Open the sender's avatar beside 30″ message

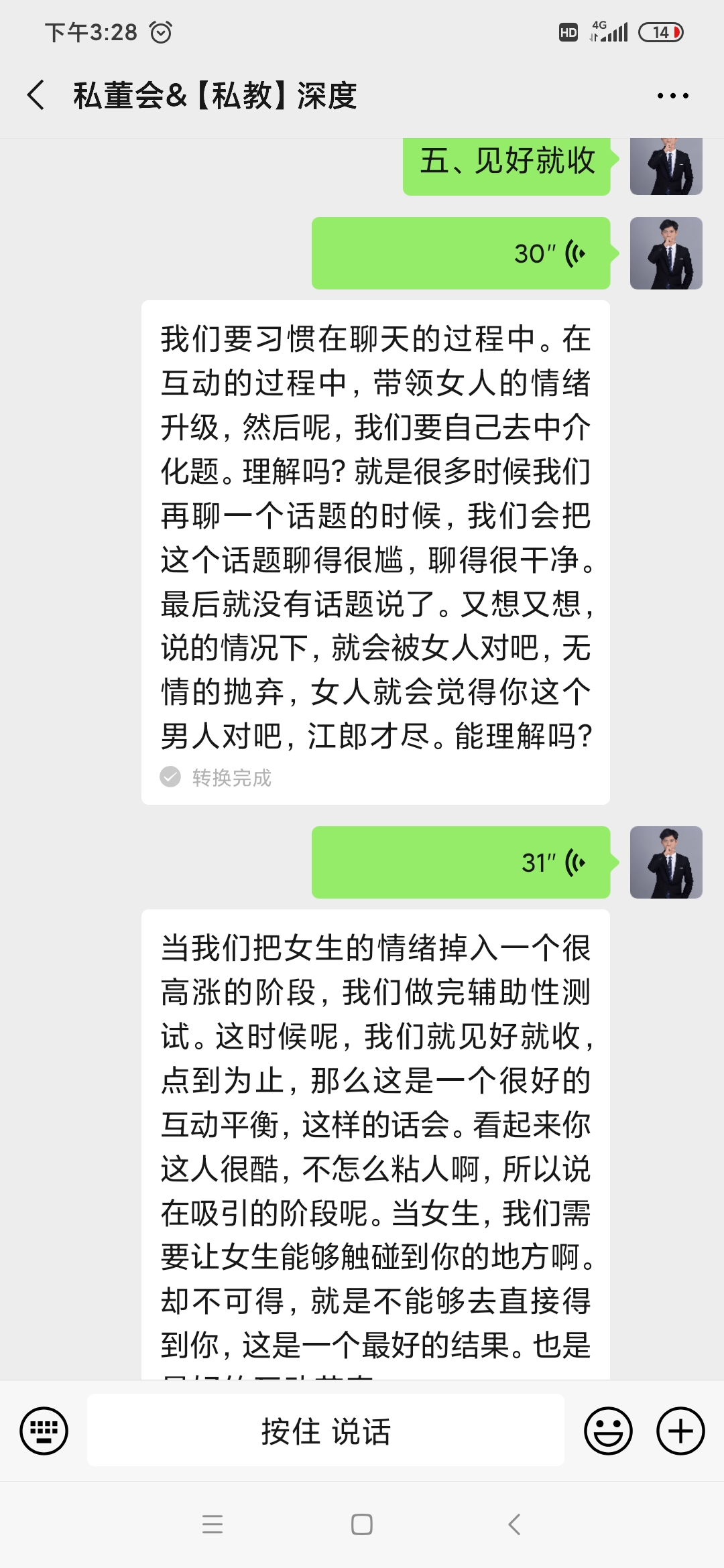click(666, 253)
